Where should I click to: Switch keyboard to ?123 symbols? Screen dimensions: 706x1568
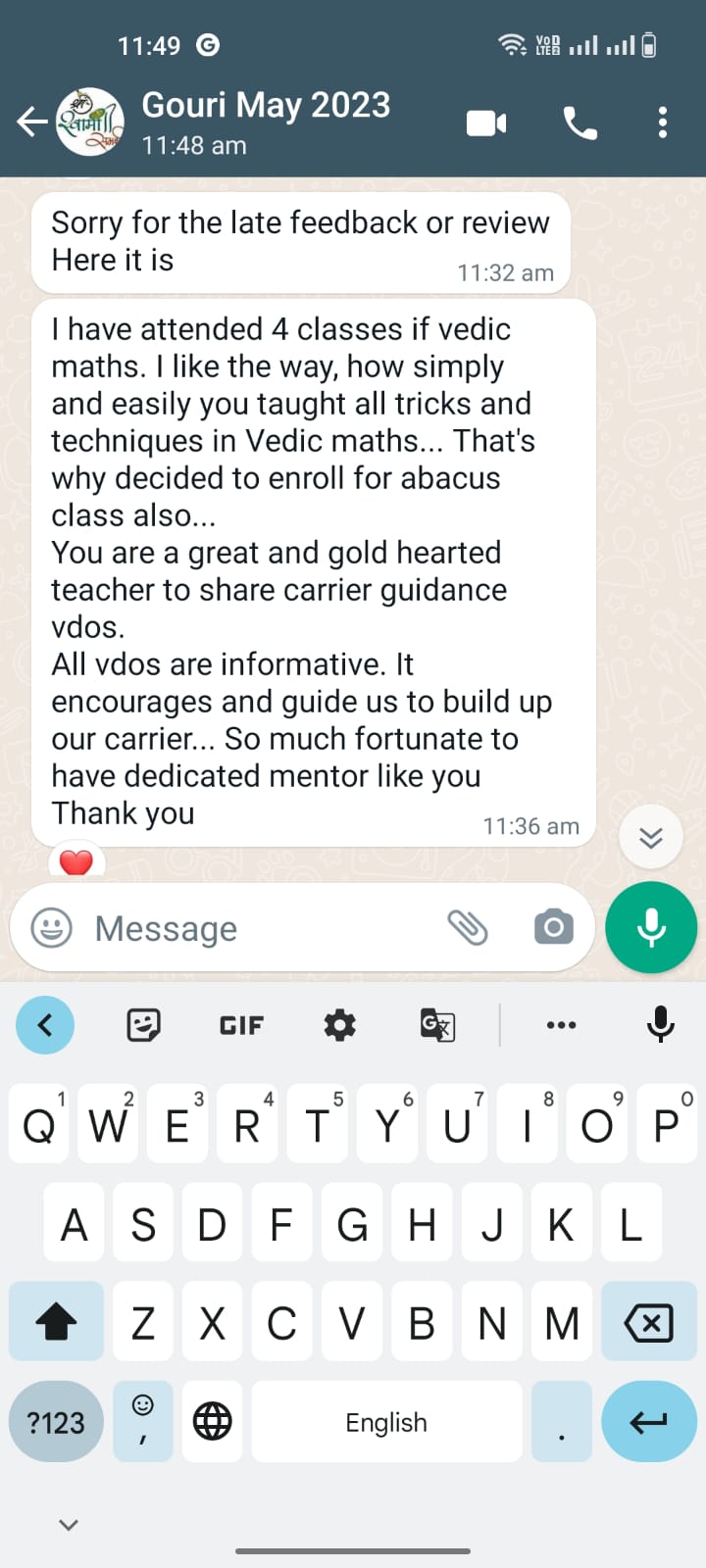56,1422
